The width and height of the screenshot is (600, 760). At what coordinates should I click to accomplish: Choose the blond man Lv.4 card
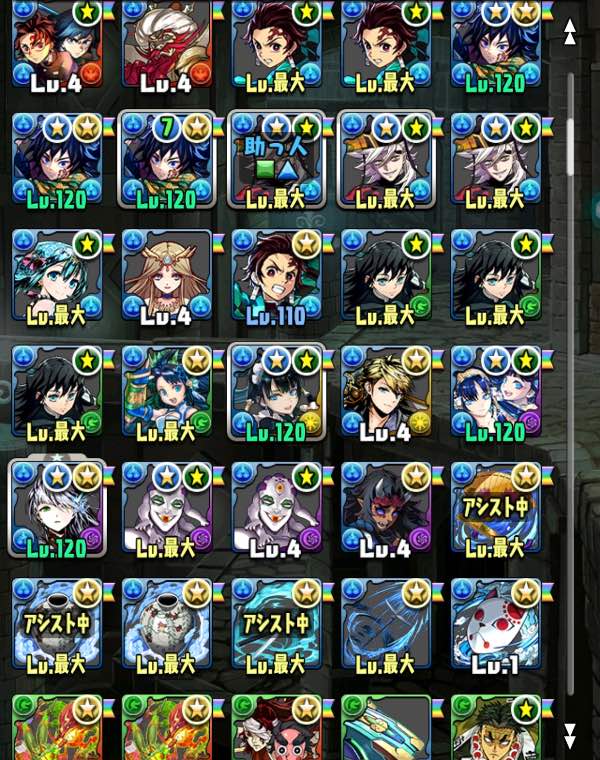coord(386,392)
